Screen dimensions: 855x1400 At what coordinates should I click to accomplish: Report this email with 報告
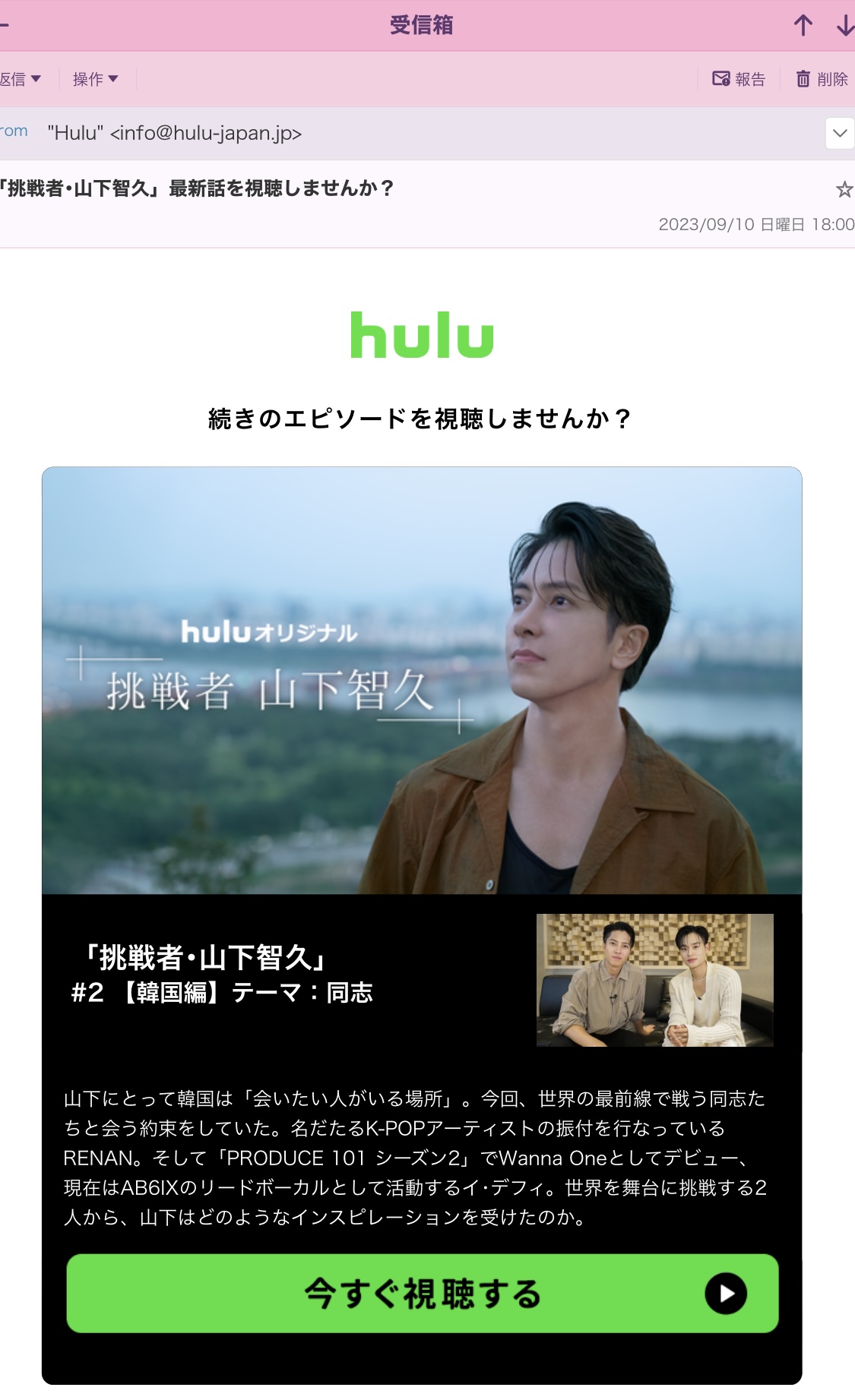[739, 79]
